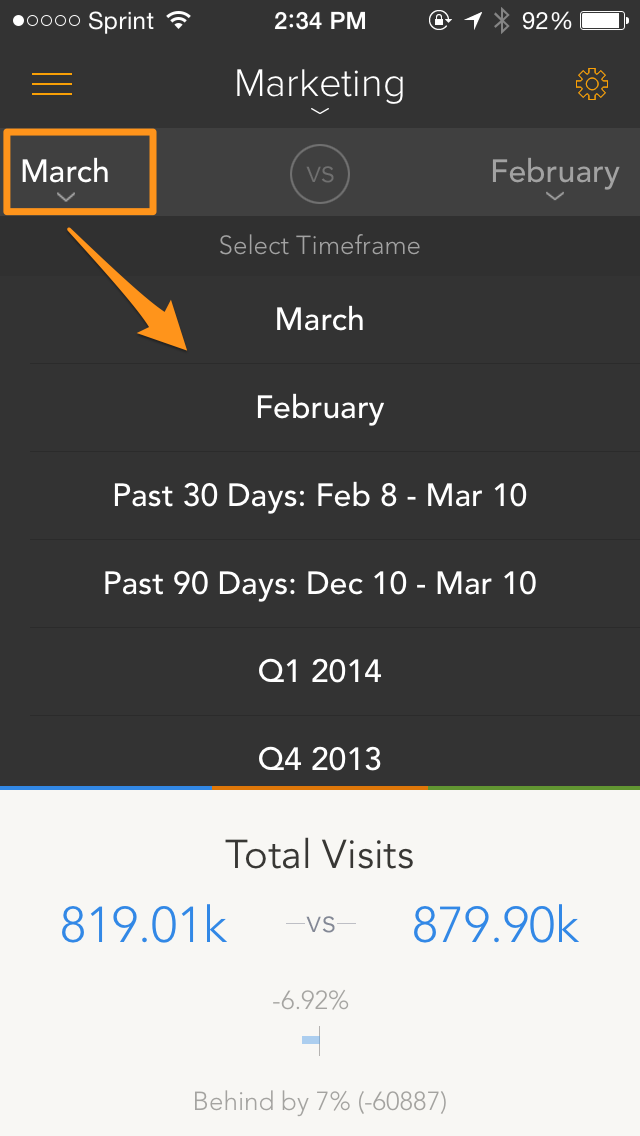Pick Q4 2013 from the list

pyautogui.click(x=320, y=759)
